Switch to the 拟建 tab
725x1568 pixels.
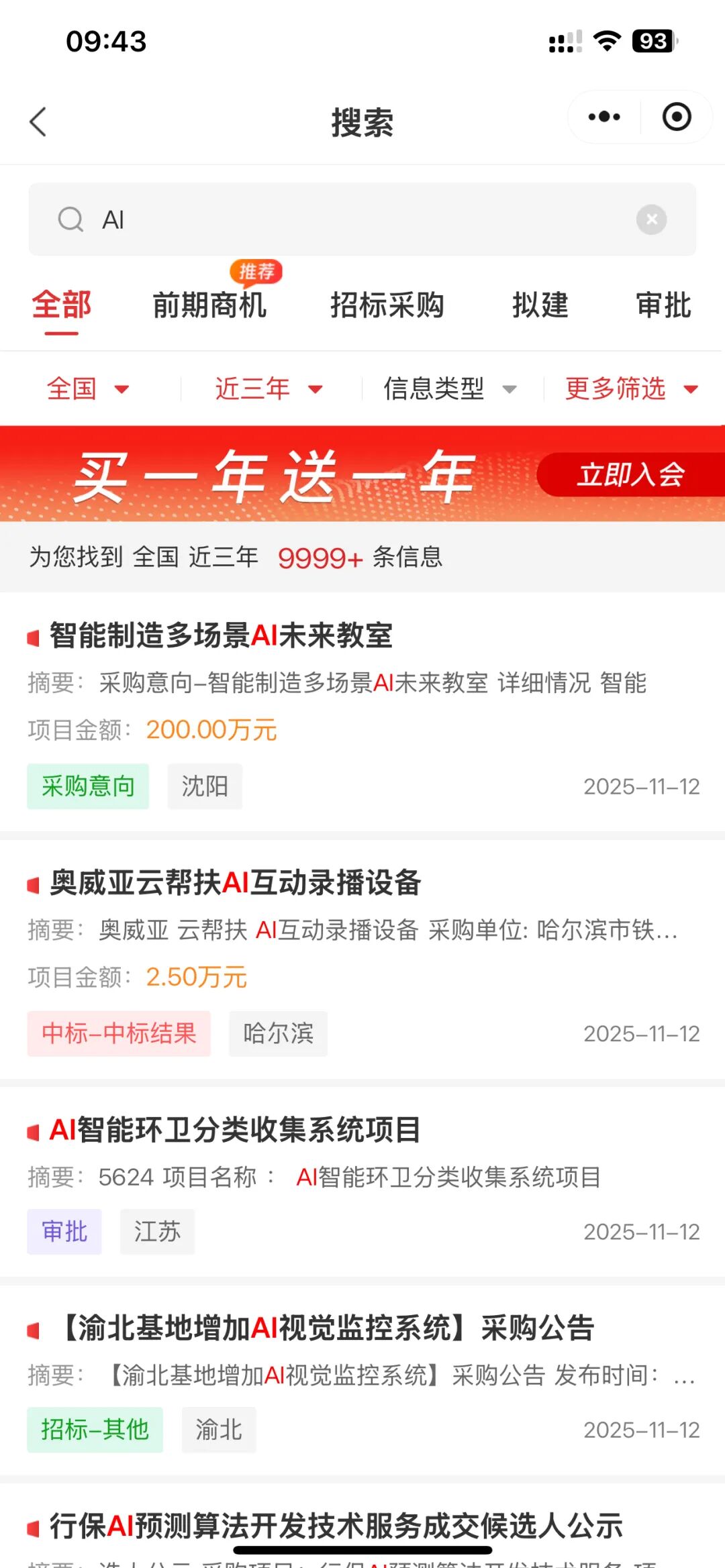point(540,305)
